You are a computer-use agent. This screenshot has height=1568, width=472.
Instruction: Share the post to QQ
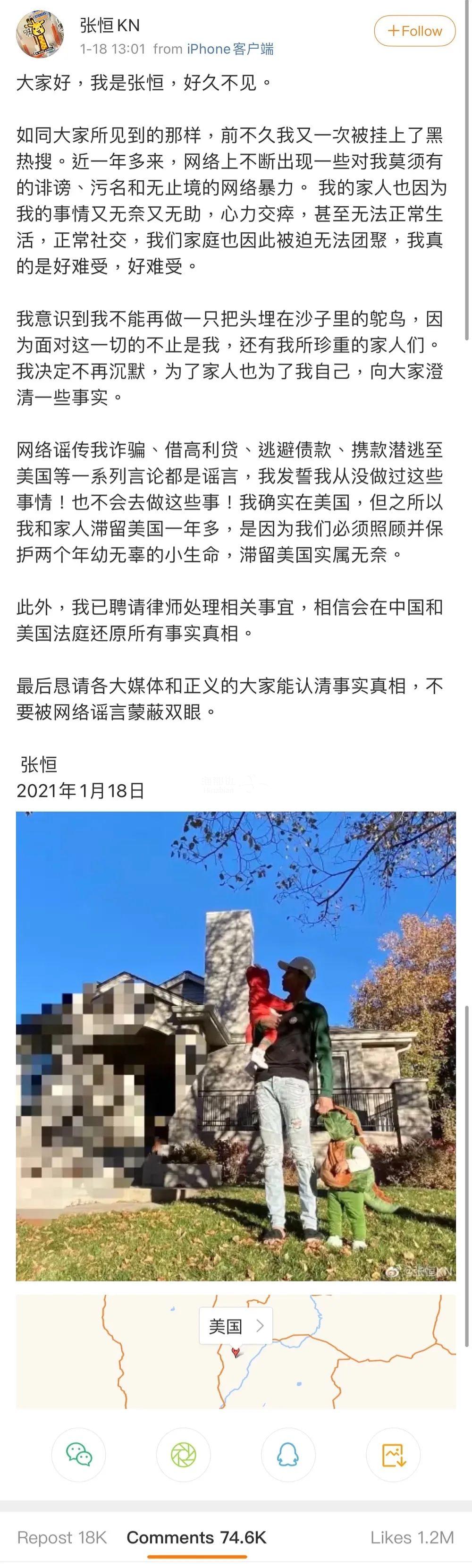pos(288,1455)
